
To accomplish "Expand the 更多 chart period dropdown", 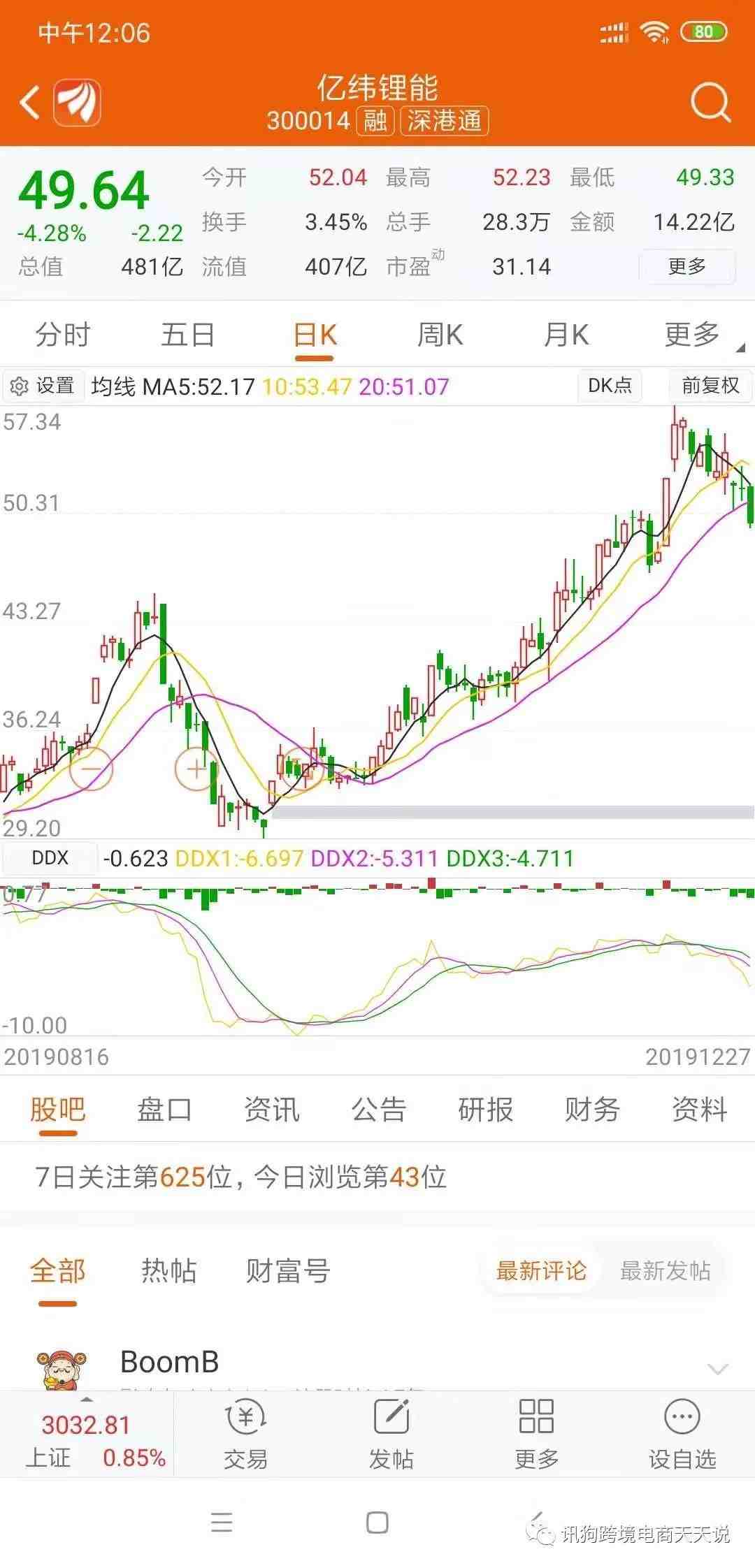I will [x=693, y=335].
